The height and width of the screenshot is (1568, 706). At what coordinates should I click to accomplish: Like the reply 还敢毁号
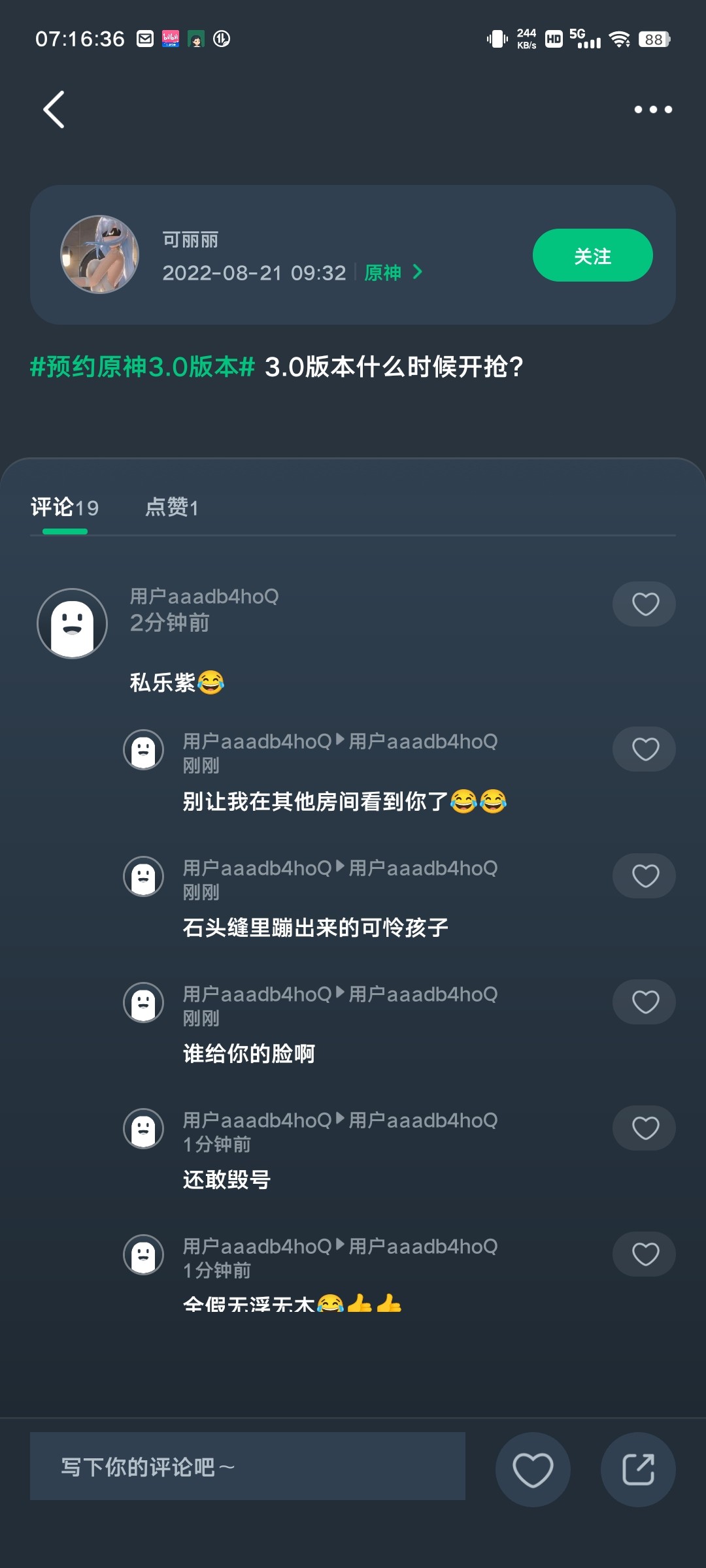[645, 1128]
